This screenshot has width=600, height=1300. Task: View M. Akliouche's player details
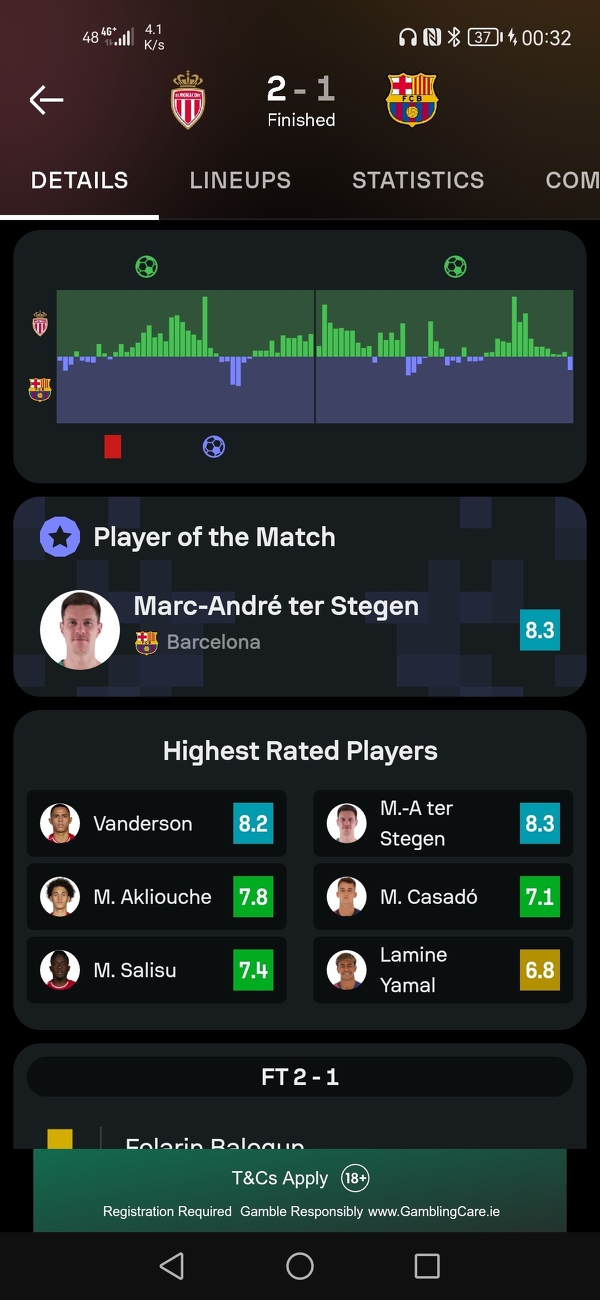156,896
